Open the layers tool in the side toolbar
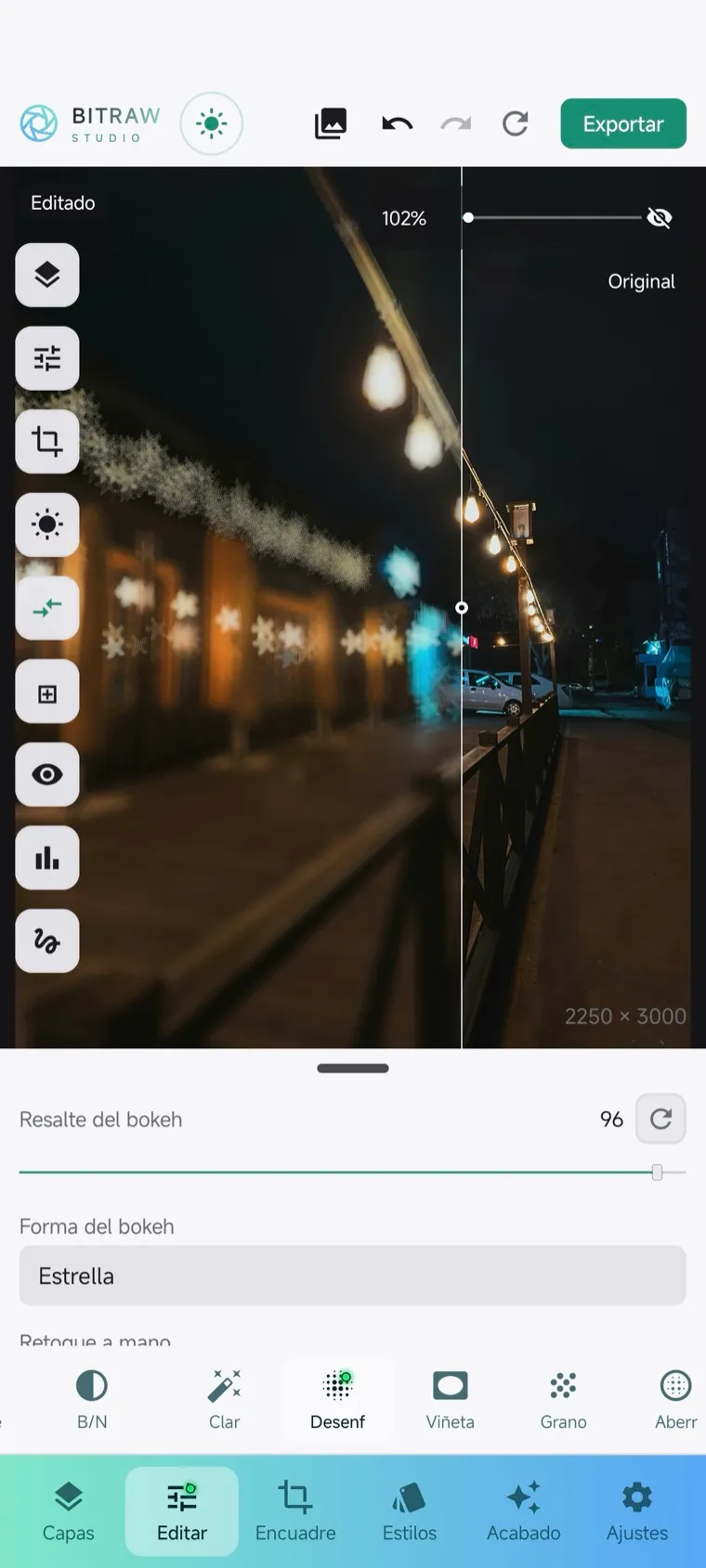 pyautogui.click(x=47, y=275)
